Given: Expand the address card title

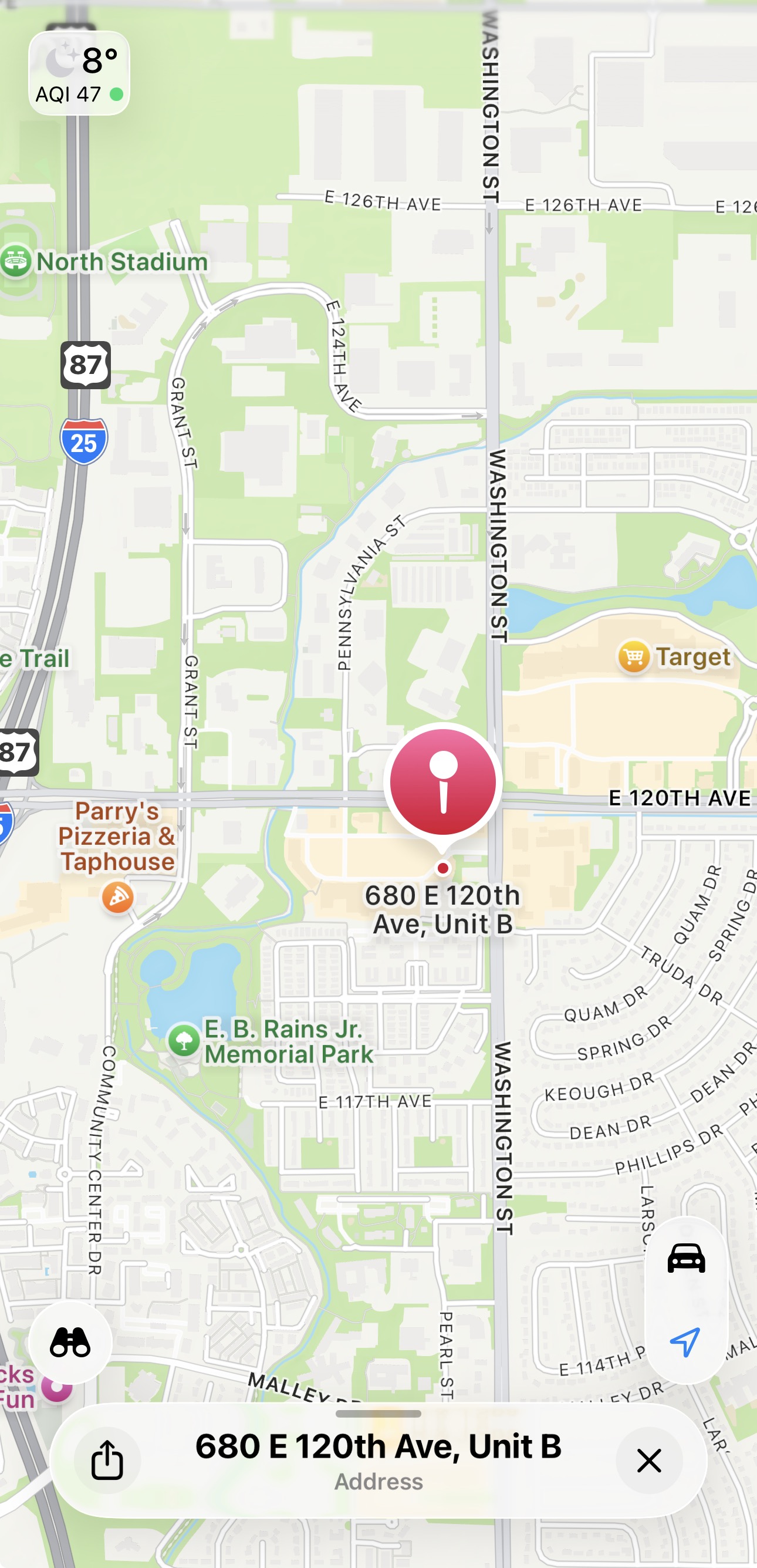Looking at the screenshot, I should pos(378,1447).
